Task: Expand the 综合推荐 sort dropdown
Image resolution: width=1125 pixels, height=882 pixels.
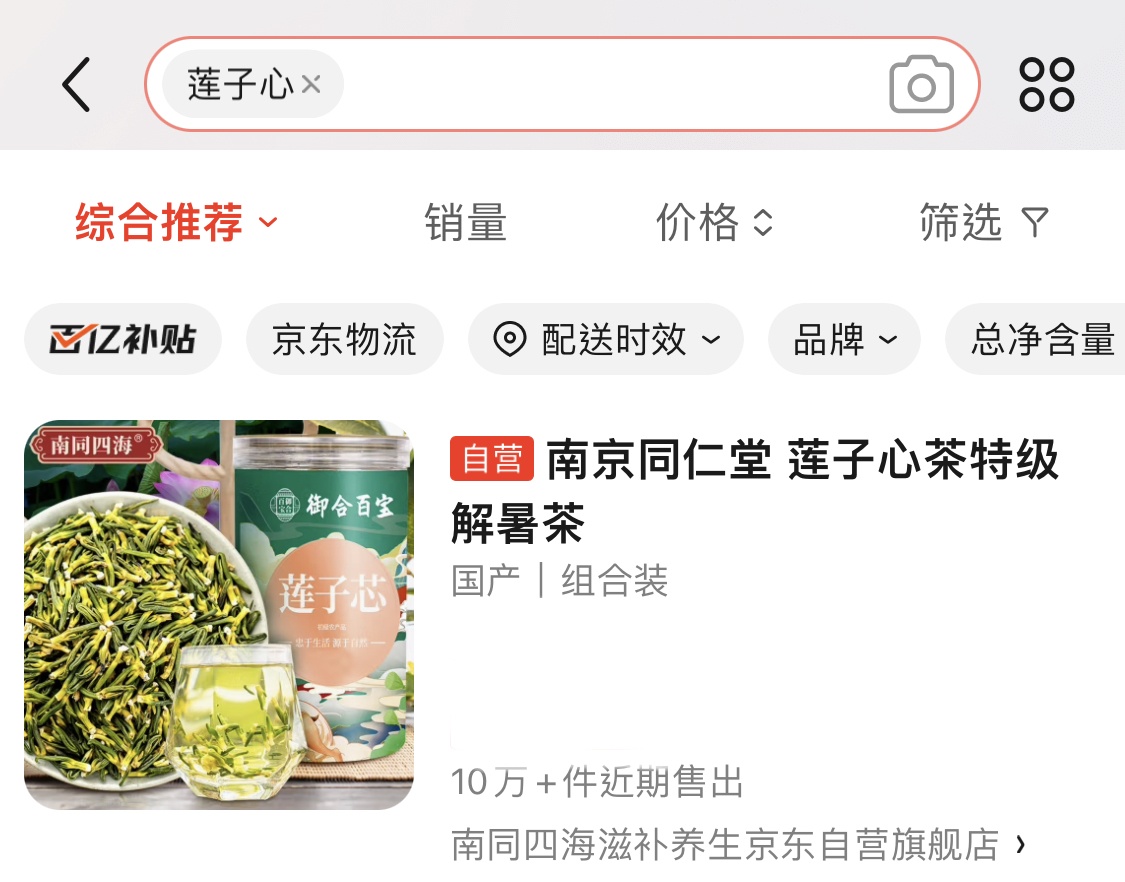Action: (176, 222)
